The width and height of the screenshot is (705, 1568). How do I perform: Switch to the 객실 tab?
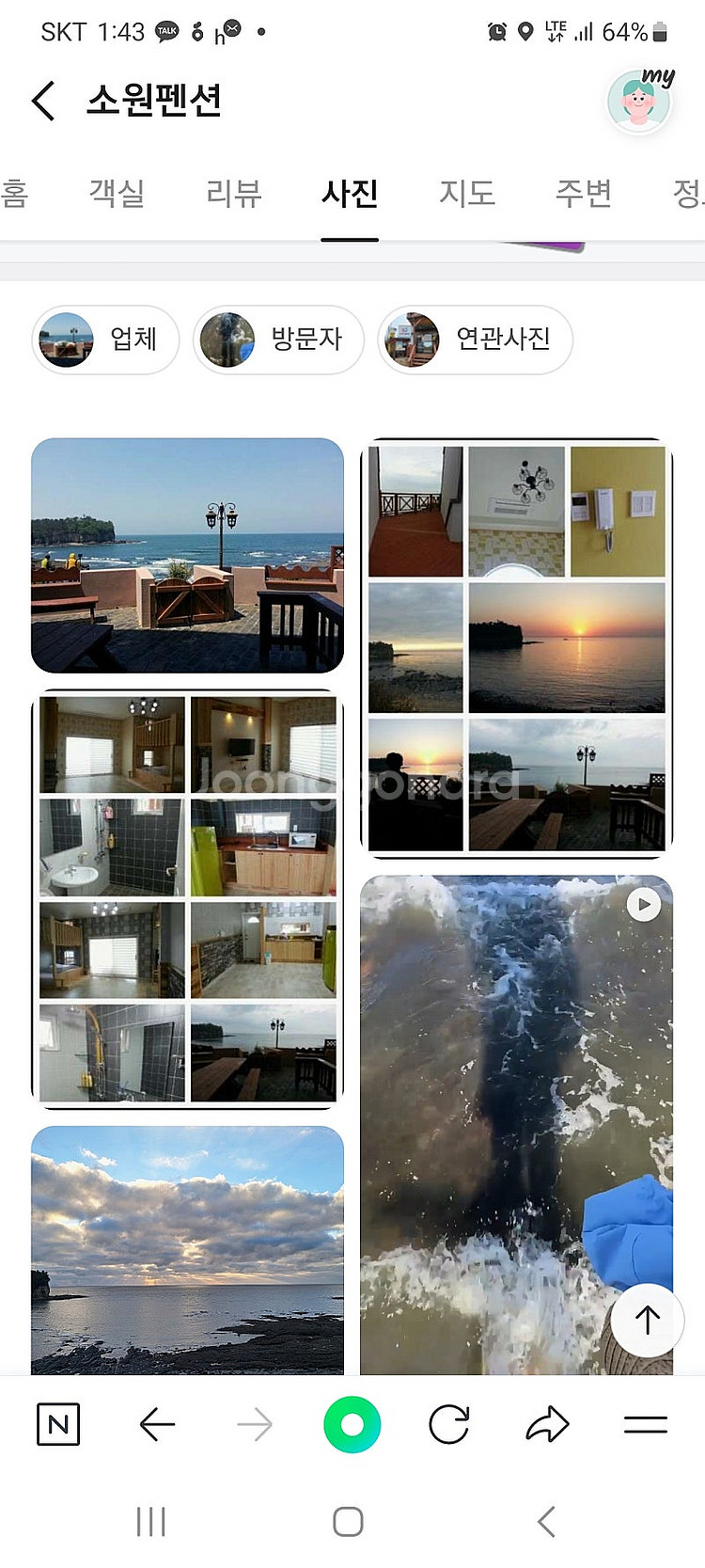(117, 193)
